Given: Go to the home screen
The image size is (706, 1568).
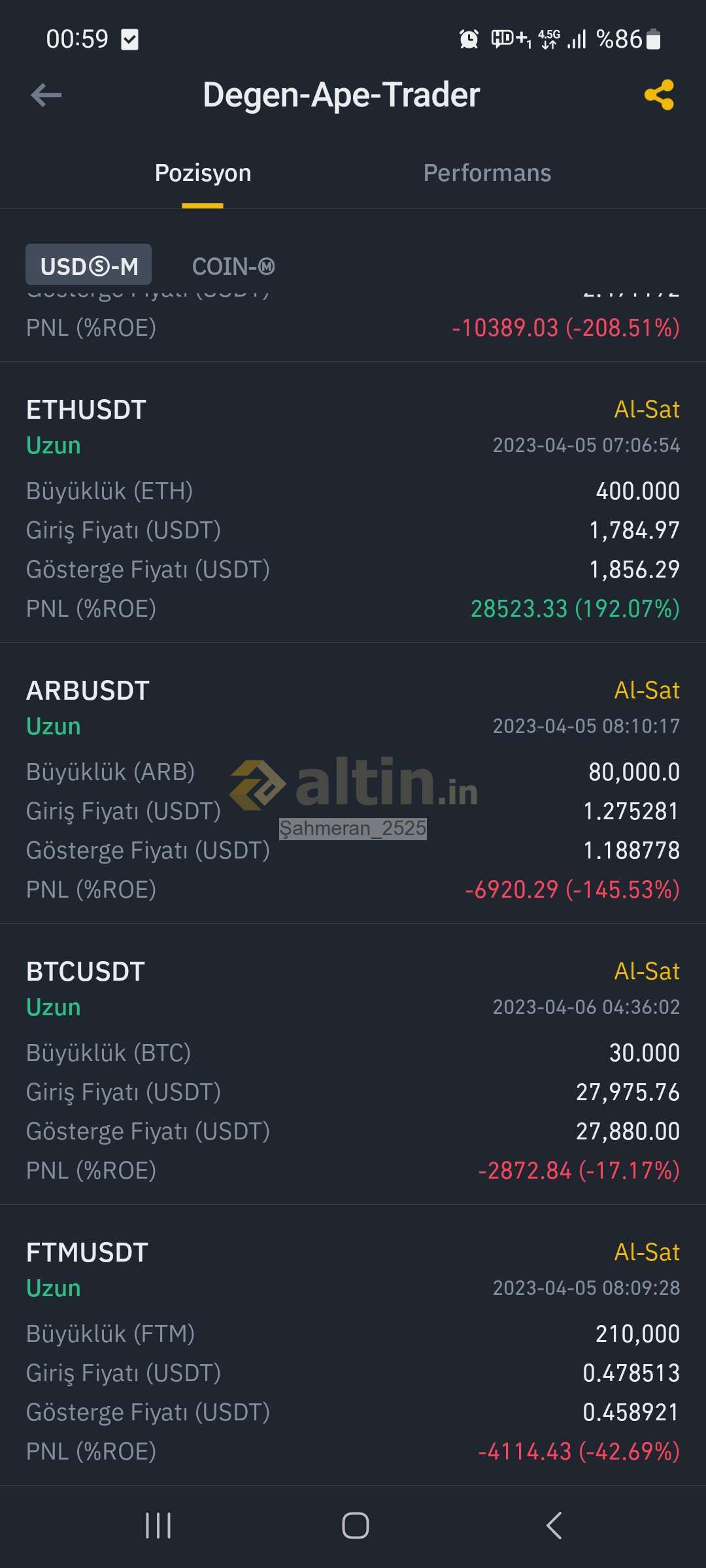Looking at the screenshot, I should 355,1526.
